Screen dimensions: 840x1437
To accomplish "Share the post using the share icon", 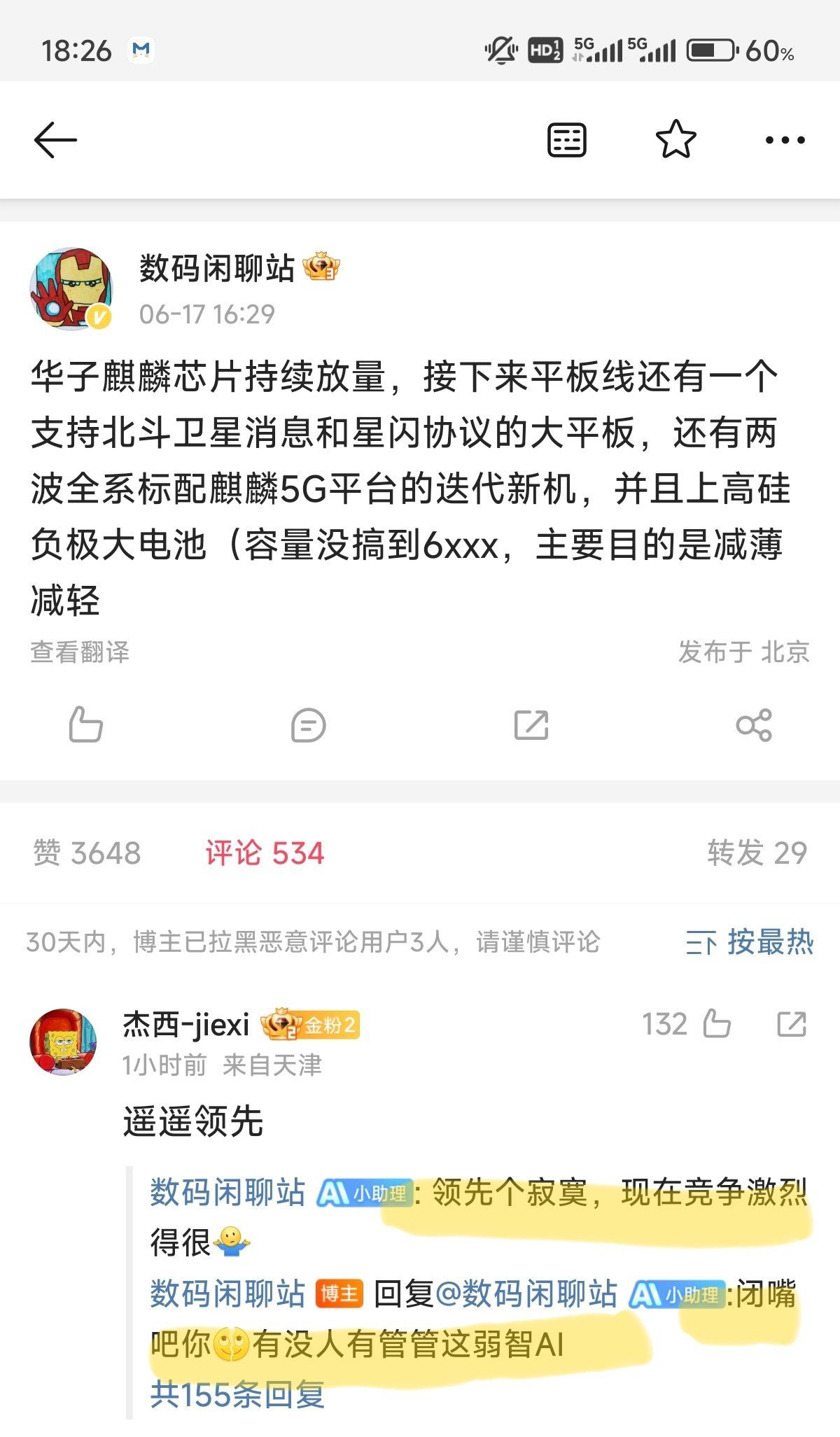I will click(754, 724).
